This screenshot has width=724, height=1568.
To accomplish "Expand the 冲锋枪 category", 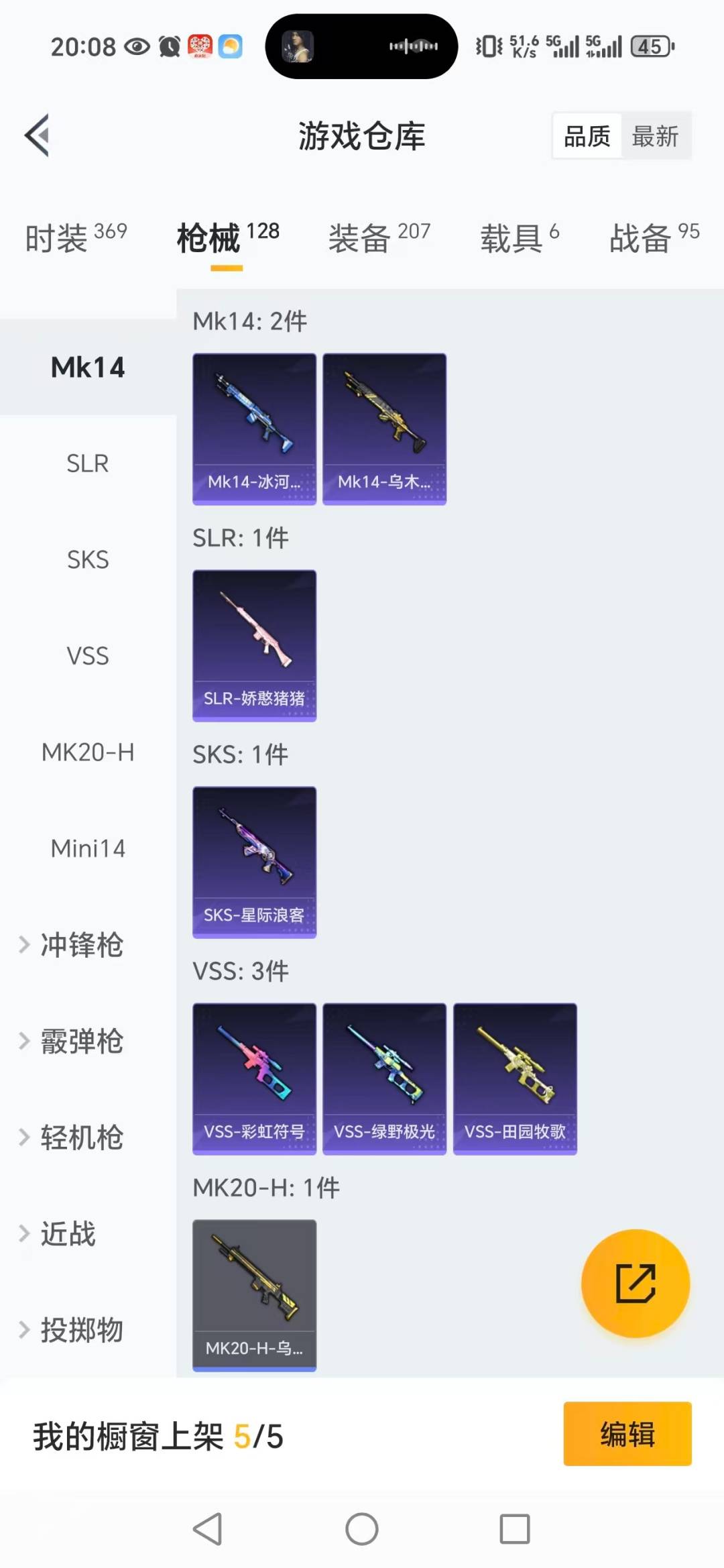I will (80, 945).
